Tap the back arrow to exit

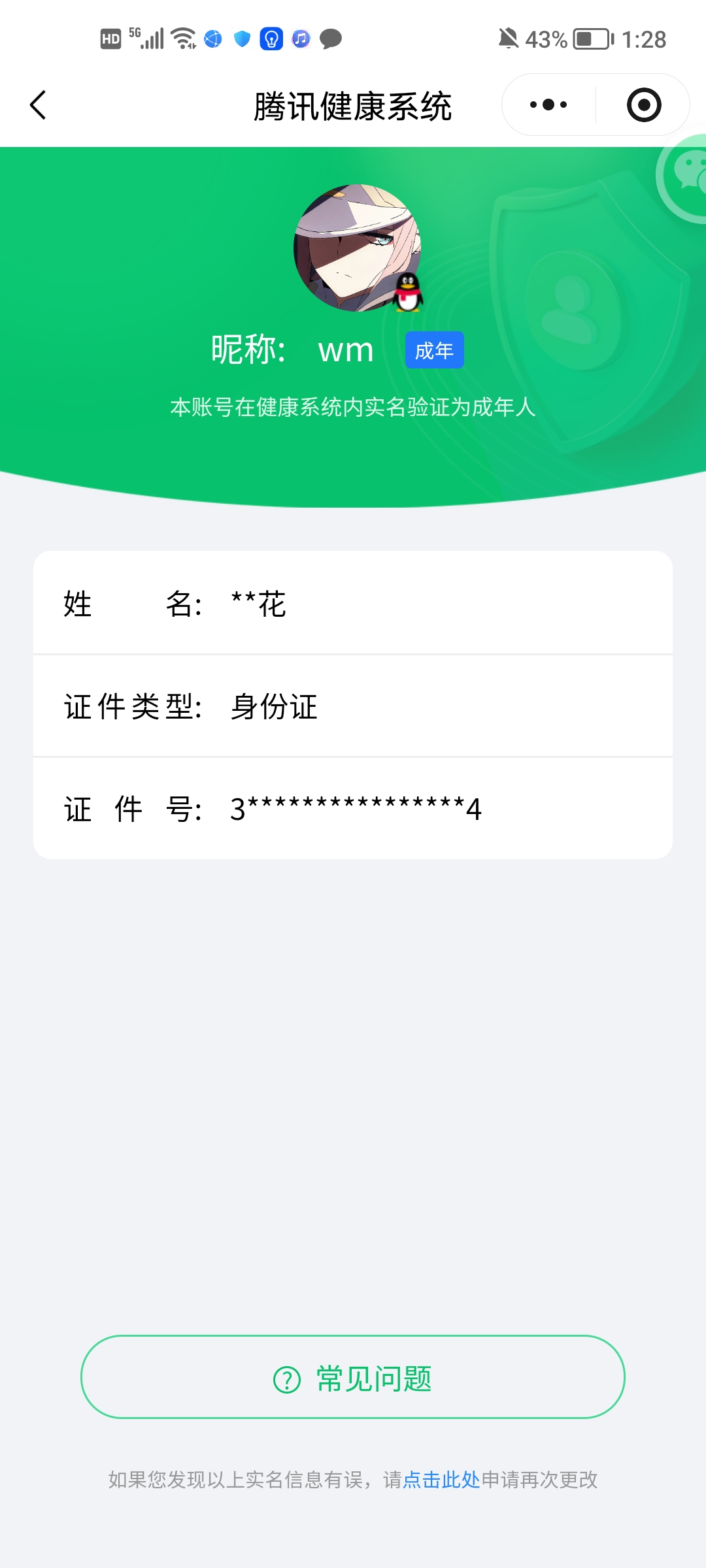(x=37, y=105)
